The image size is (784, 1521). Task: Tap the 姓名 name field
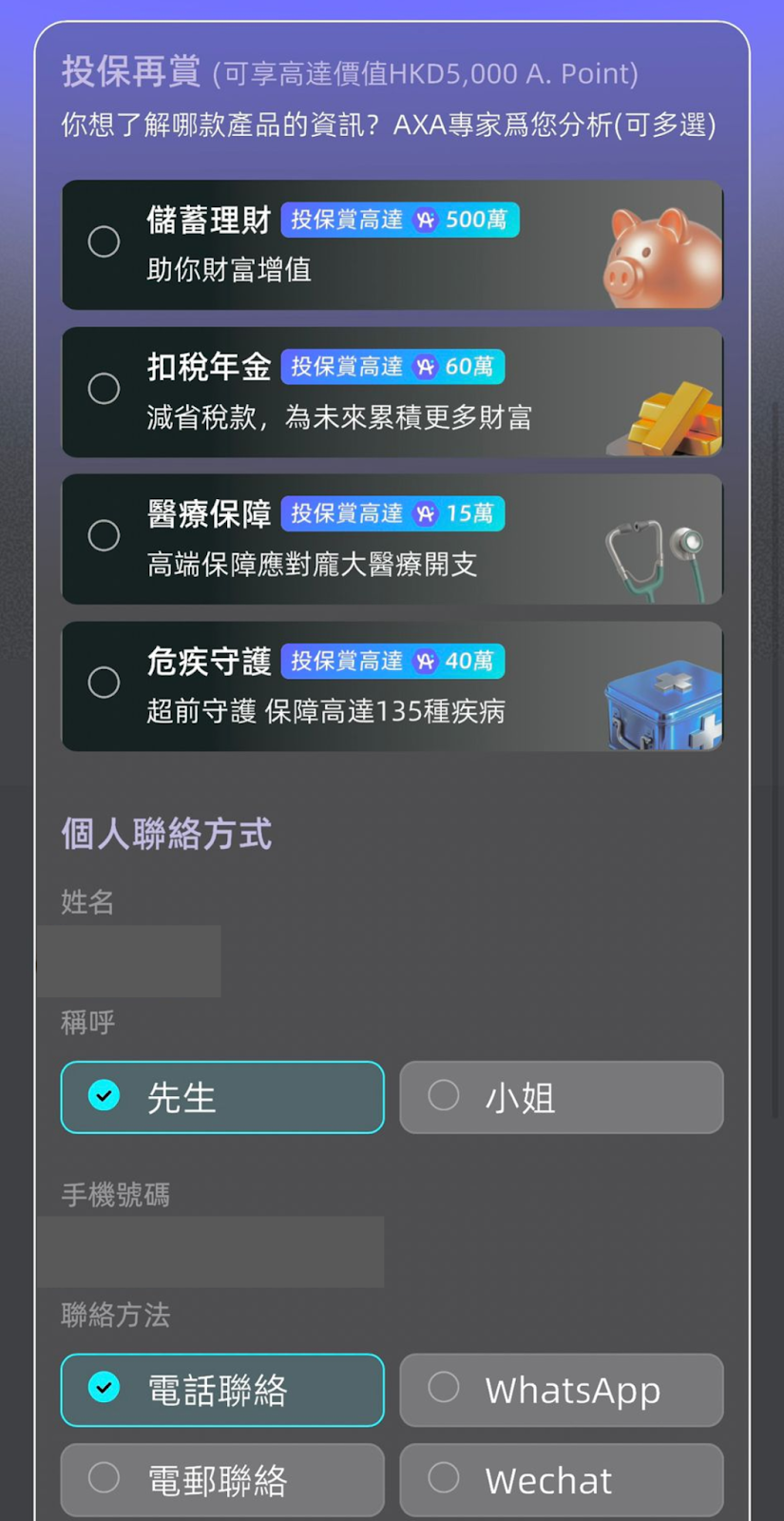130,961
